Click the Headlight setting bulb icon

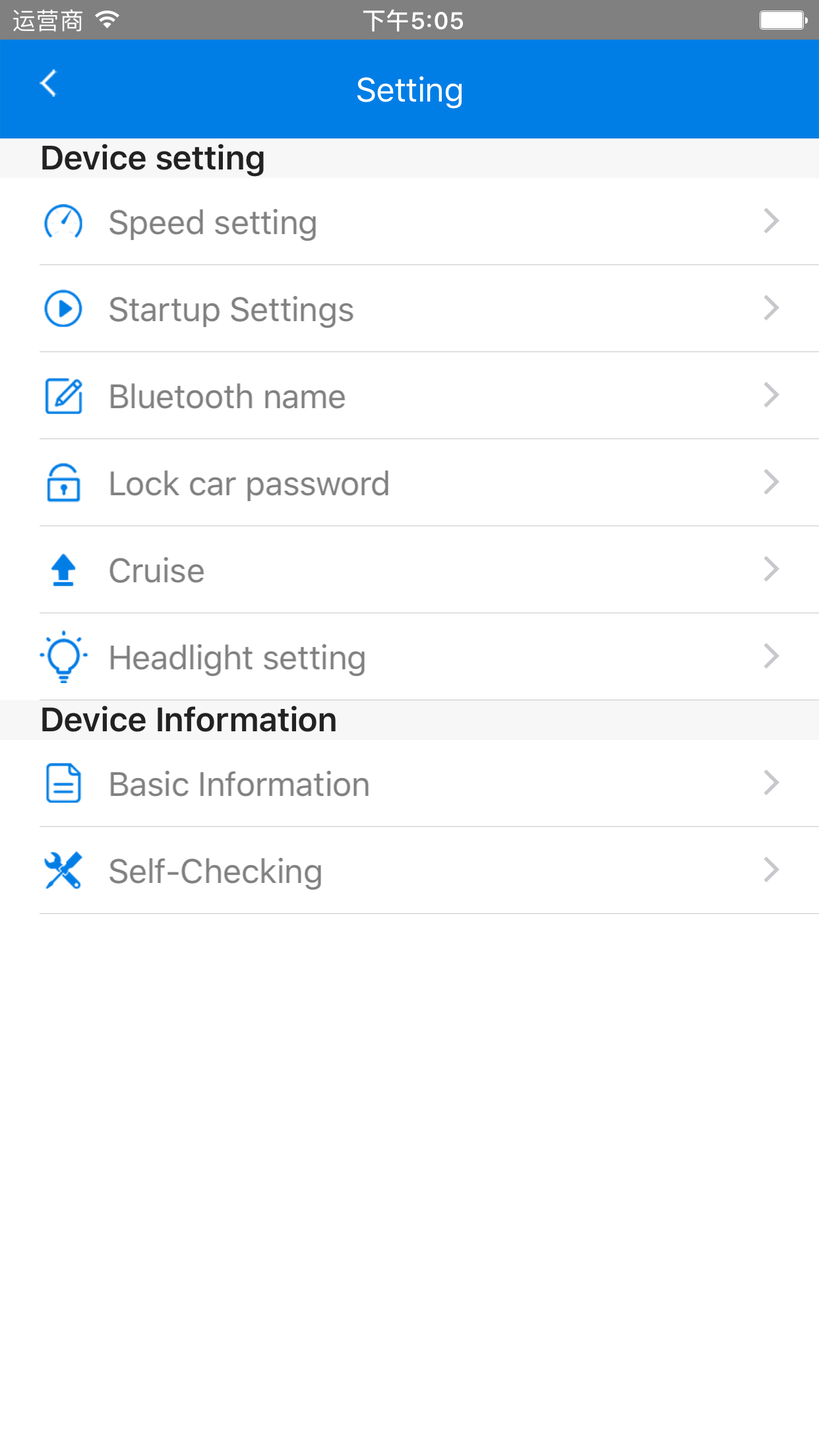63,657
